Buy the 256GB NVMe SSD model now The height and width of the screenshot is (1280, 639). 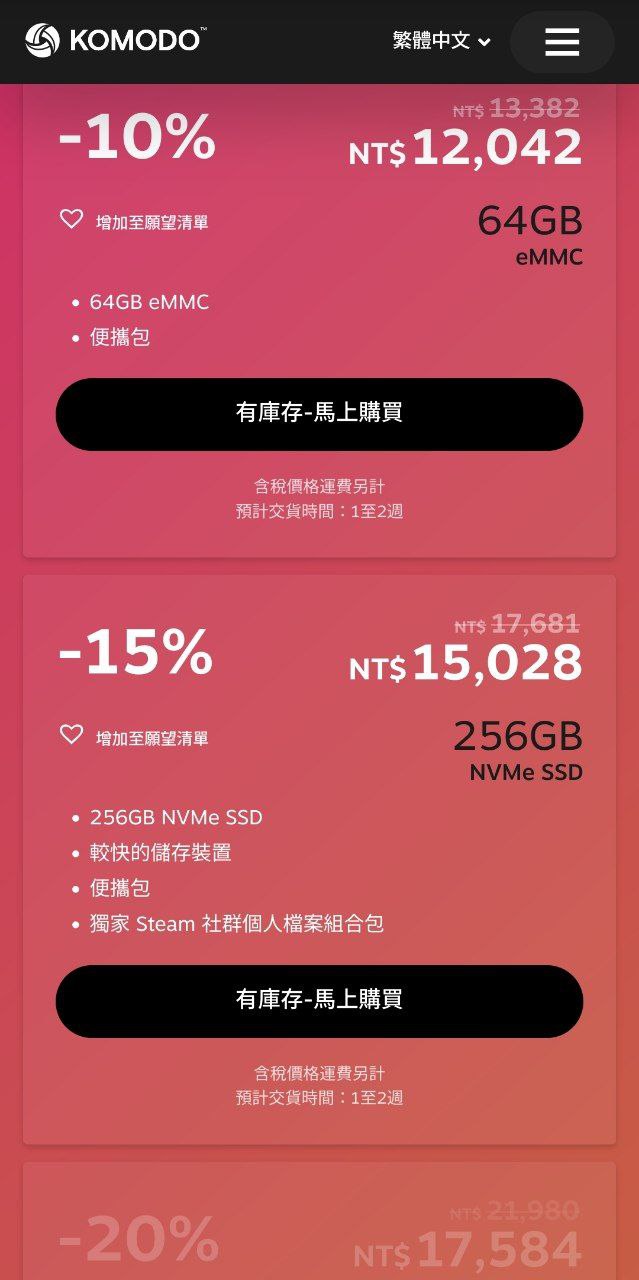tap(319, 1001)
